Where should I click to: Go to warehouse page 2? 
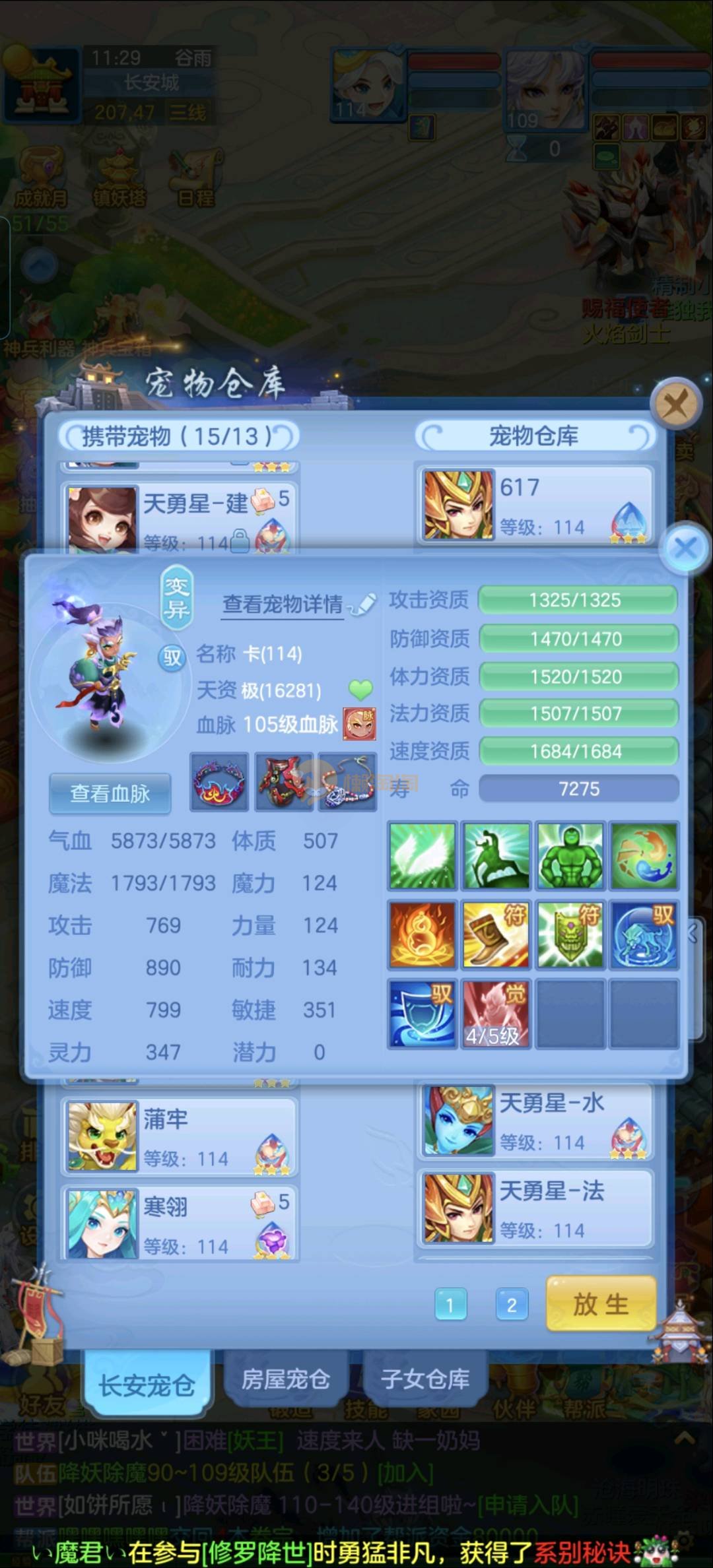(512, 1305)
